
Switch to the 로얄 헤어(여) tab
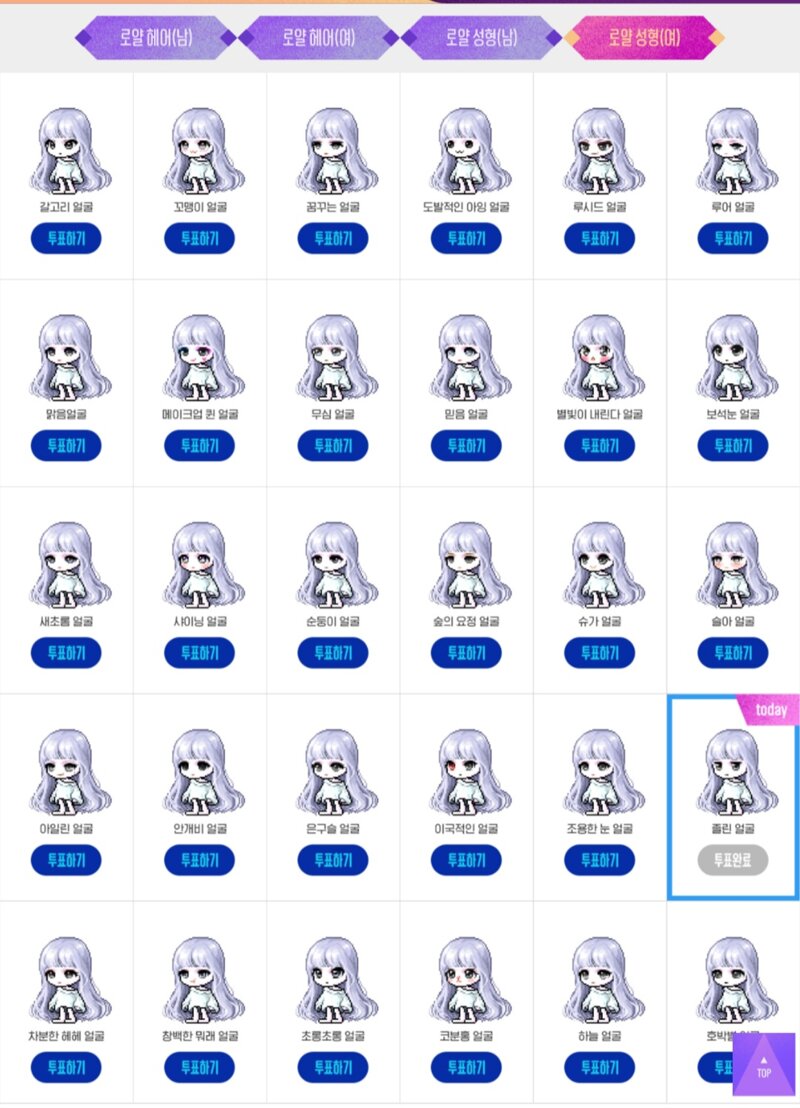click(318, 38)
